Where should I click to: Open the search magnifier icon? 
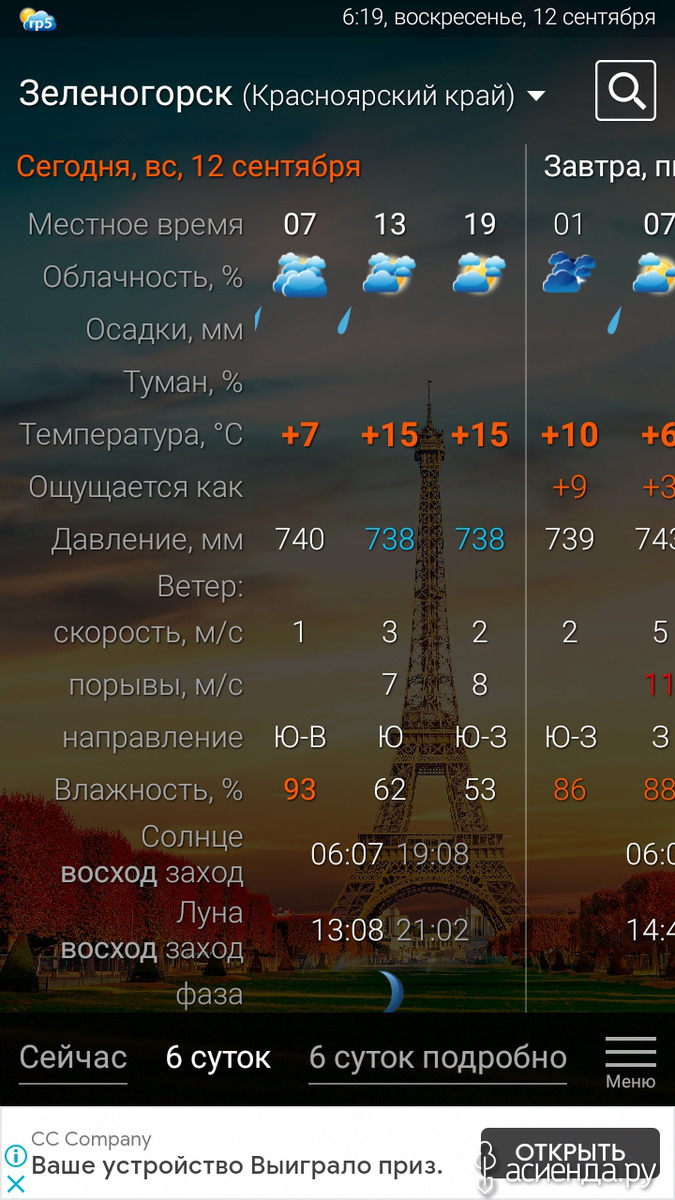coord(626,91)
